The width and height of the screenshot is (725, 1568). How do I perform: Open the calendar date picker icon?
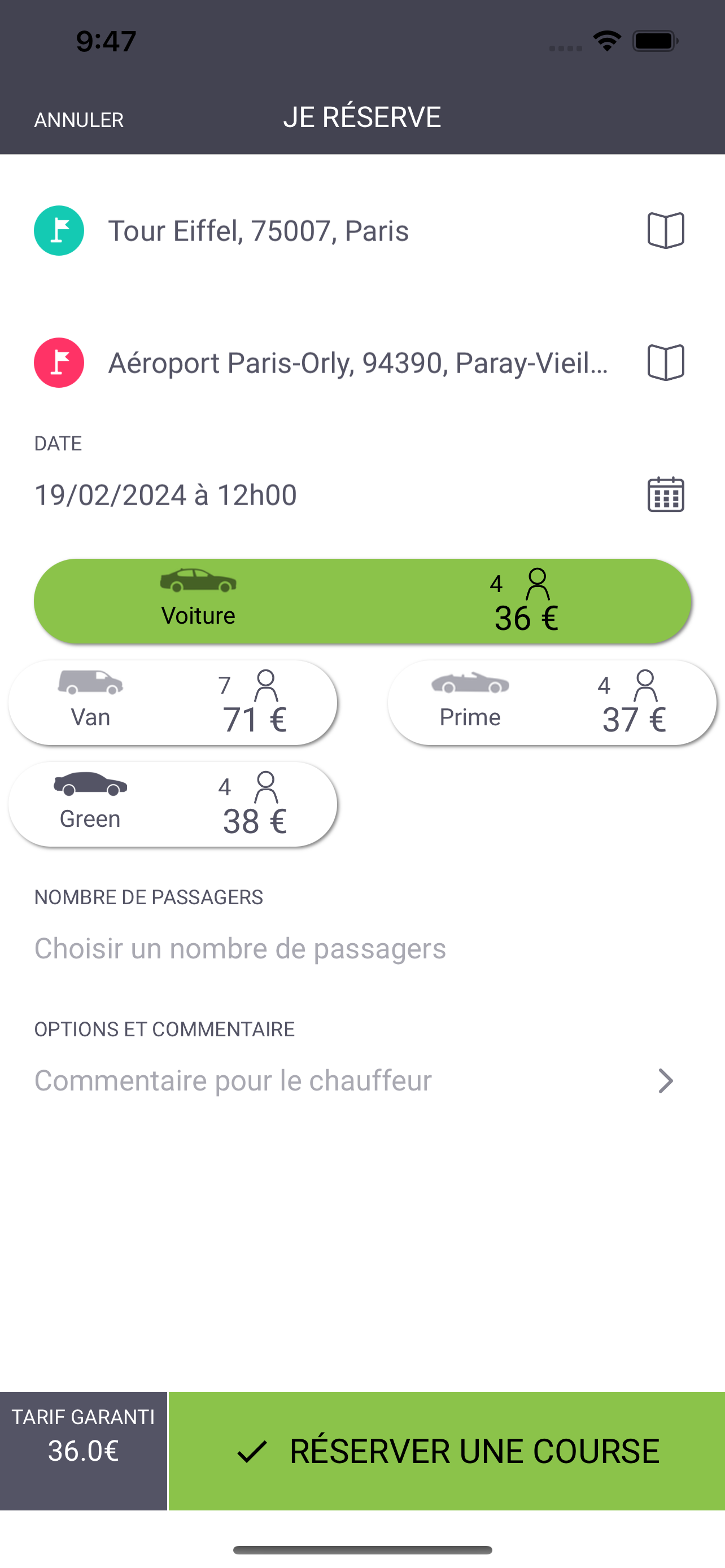pos(665,494)
